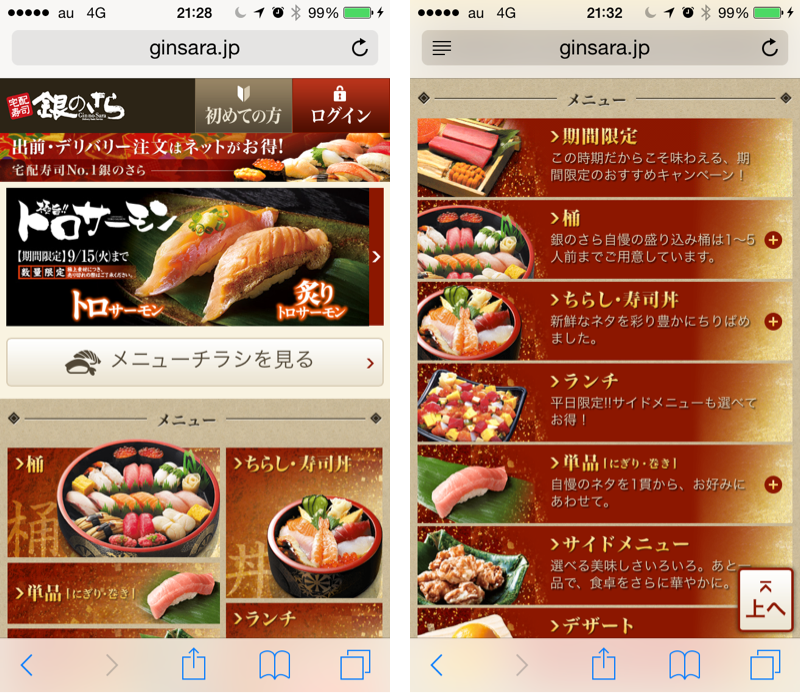Viewport: 800px width, 693px height.
Task: Show the next banner with the arrow
Action: pos(376,257)
